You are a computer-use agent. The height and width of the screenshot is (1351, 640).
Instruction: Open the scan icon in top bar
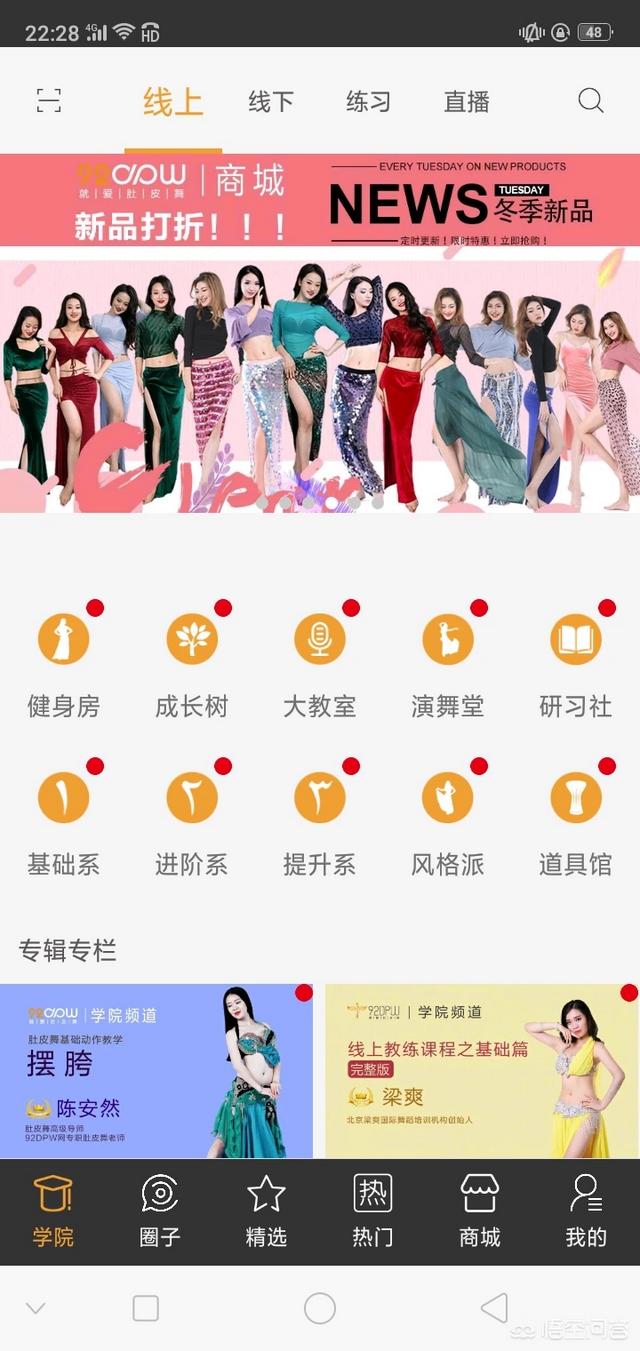(x=49, y=101)
